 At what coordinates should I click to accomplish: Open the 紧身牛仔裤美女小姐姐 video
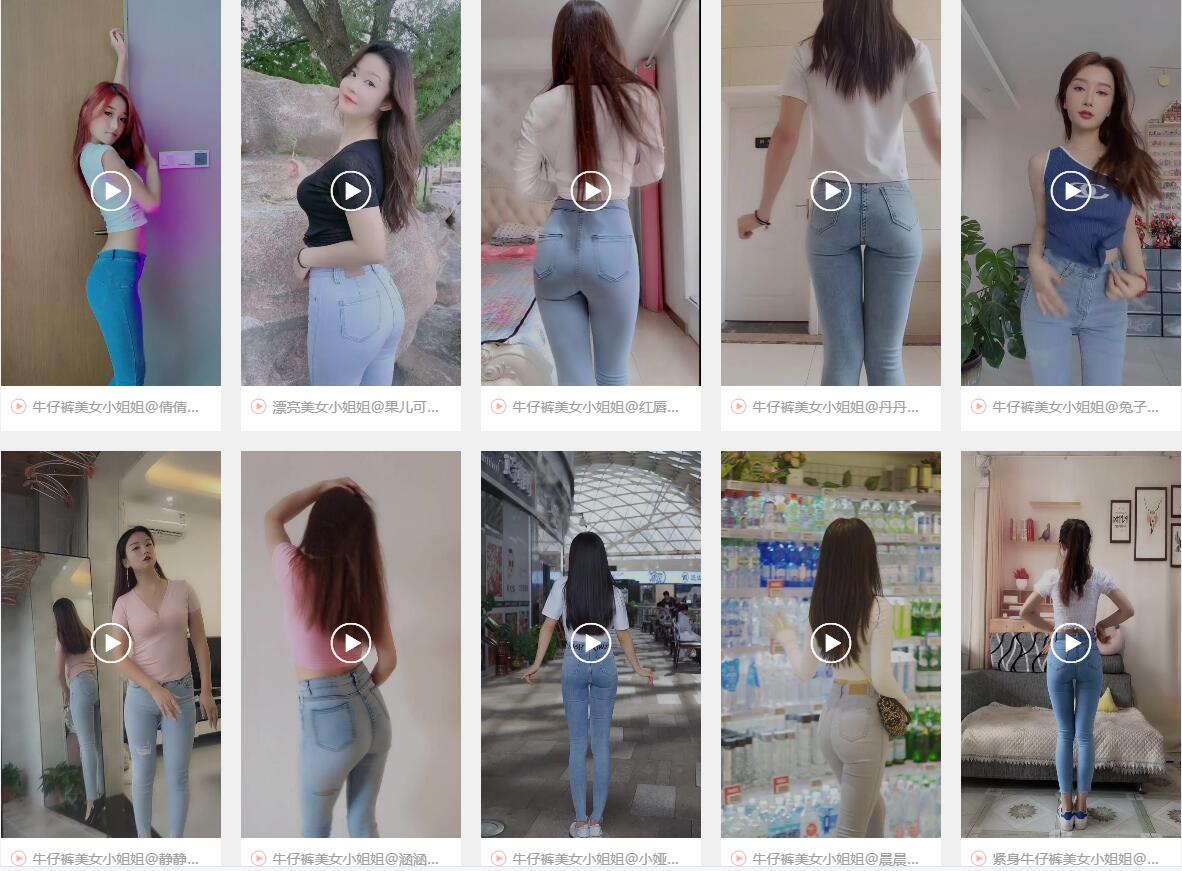coord(1071,643)
